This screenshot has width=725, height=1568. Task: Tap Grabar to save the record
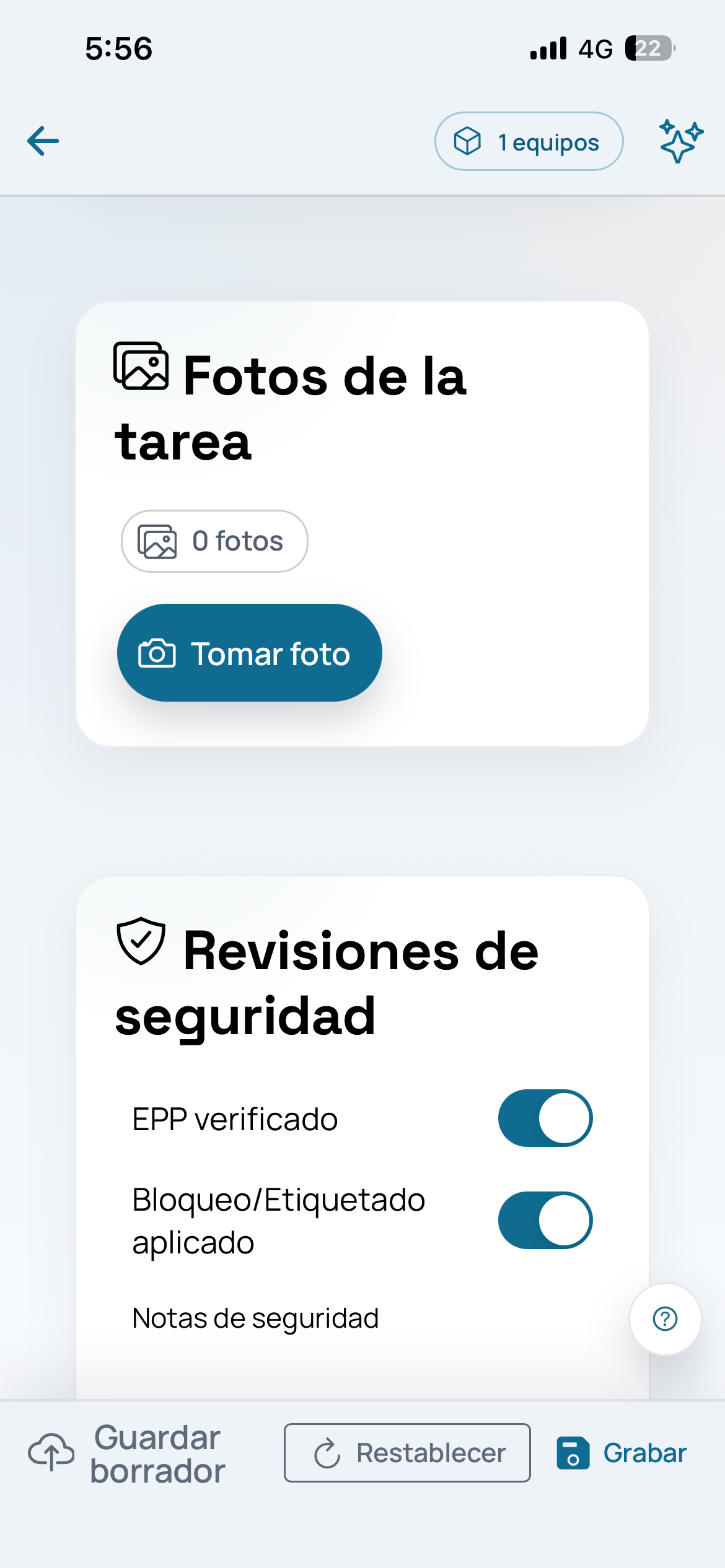click(644, 1453)
